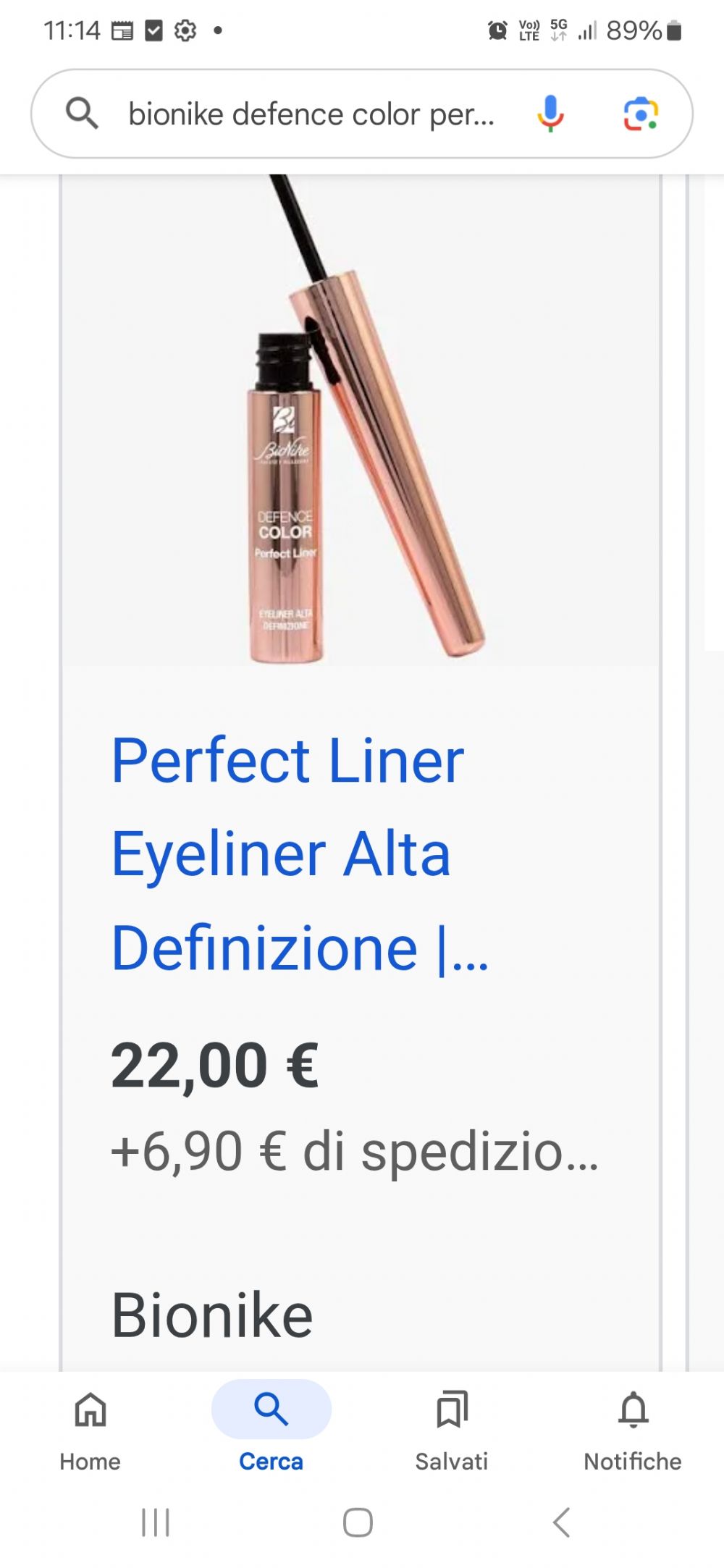Open Google Lens camera search

(x=641, y=114)
